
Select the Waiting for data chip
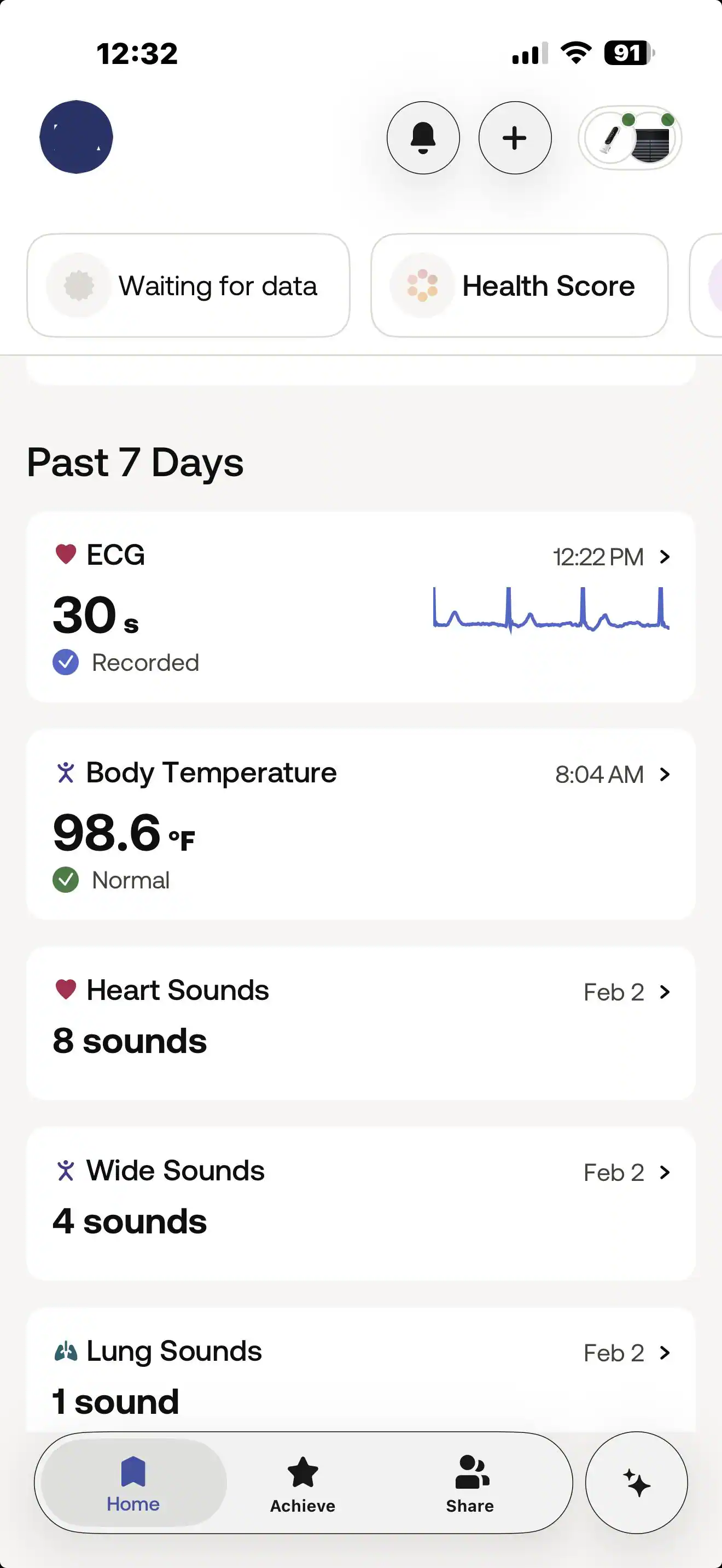coord(188,285)
